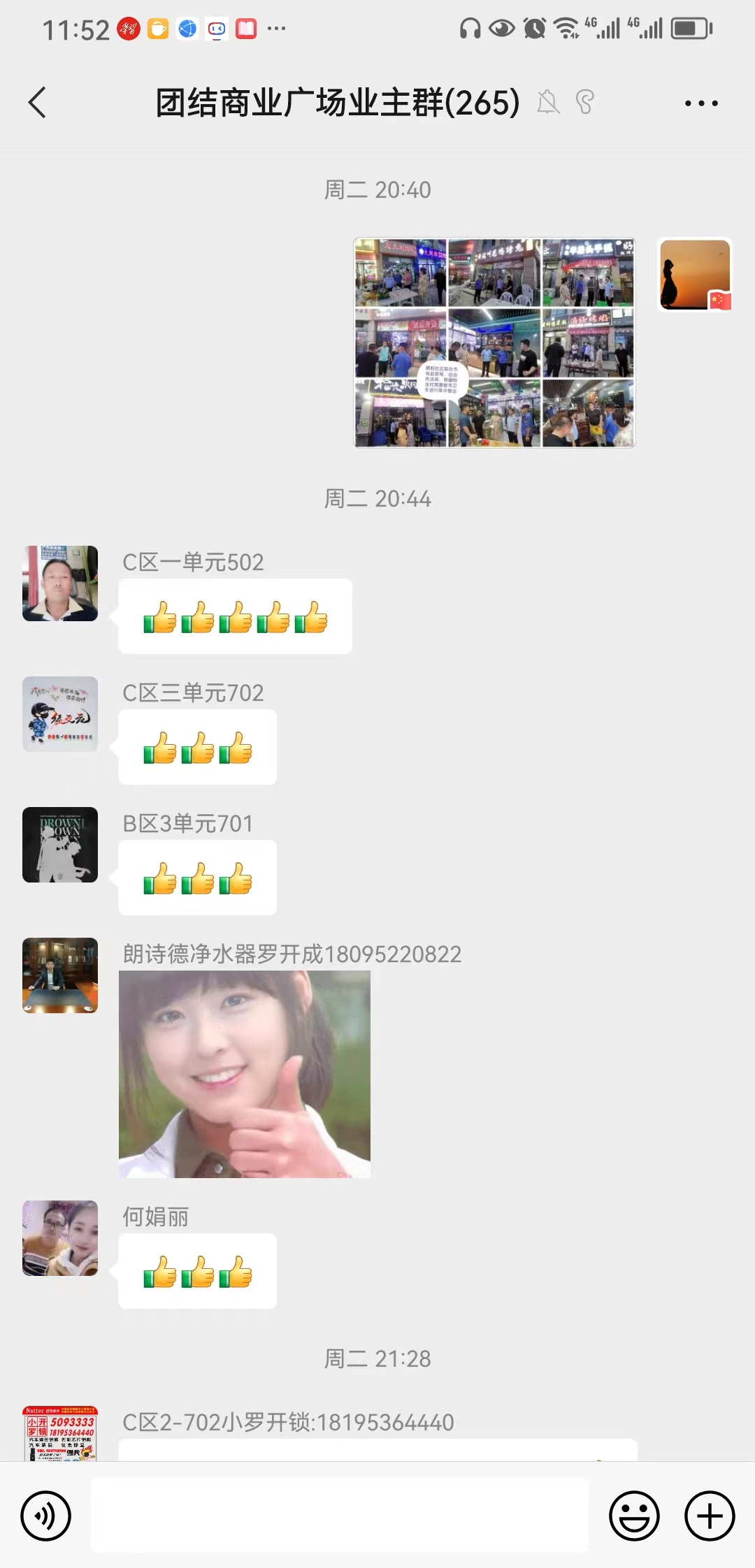Open the plus attachments menu

coord(710,1516)
